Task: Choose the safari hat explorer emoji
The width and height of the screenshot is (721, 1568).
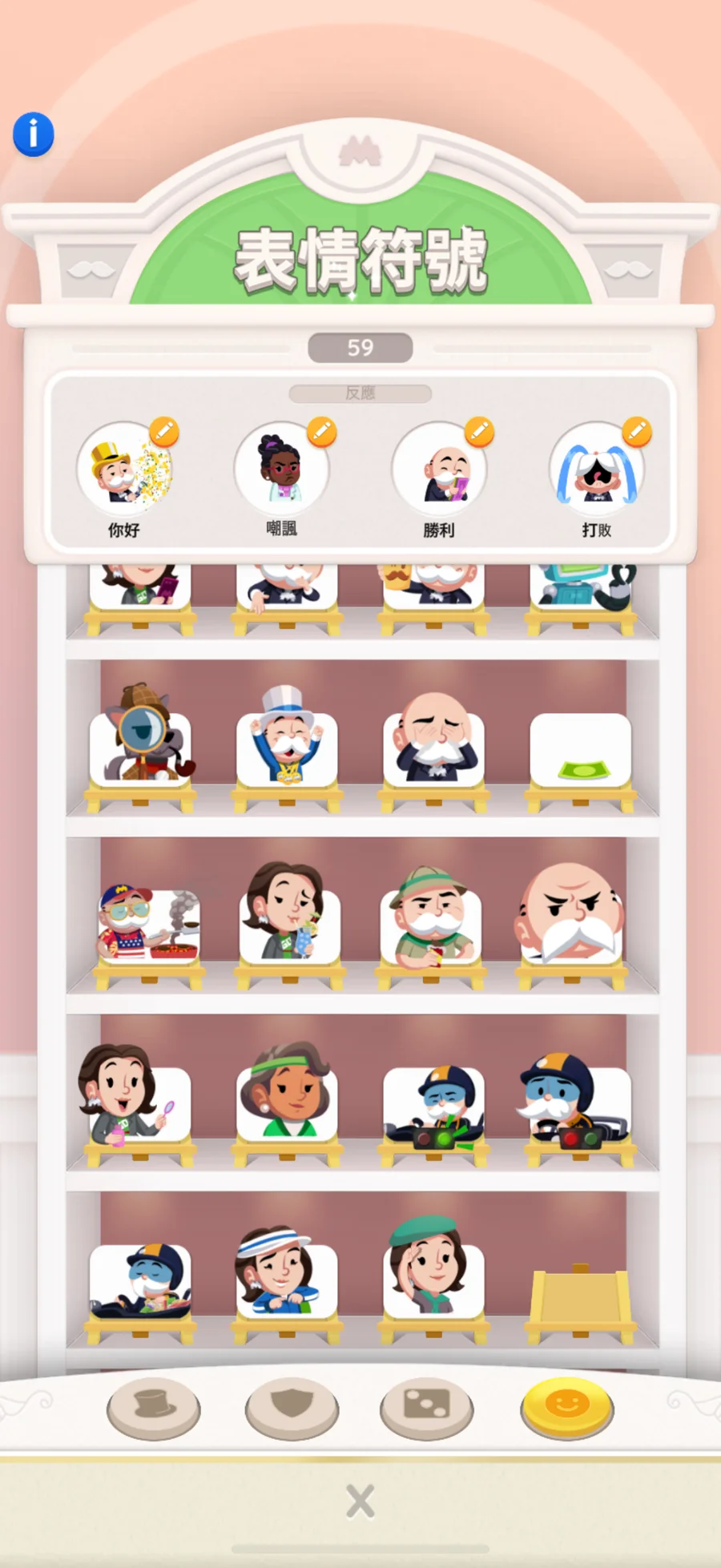Action: coord(430,920)
